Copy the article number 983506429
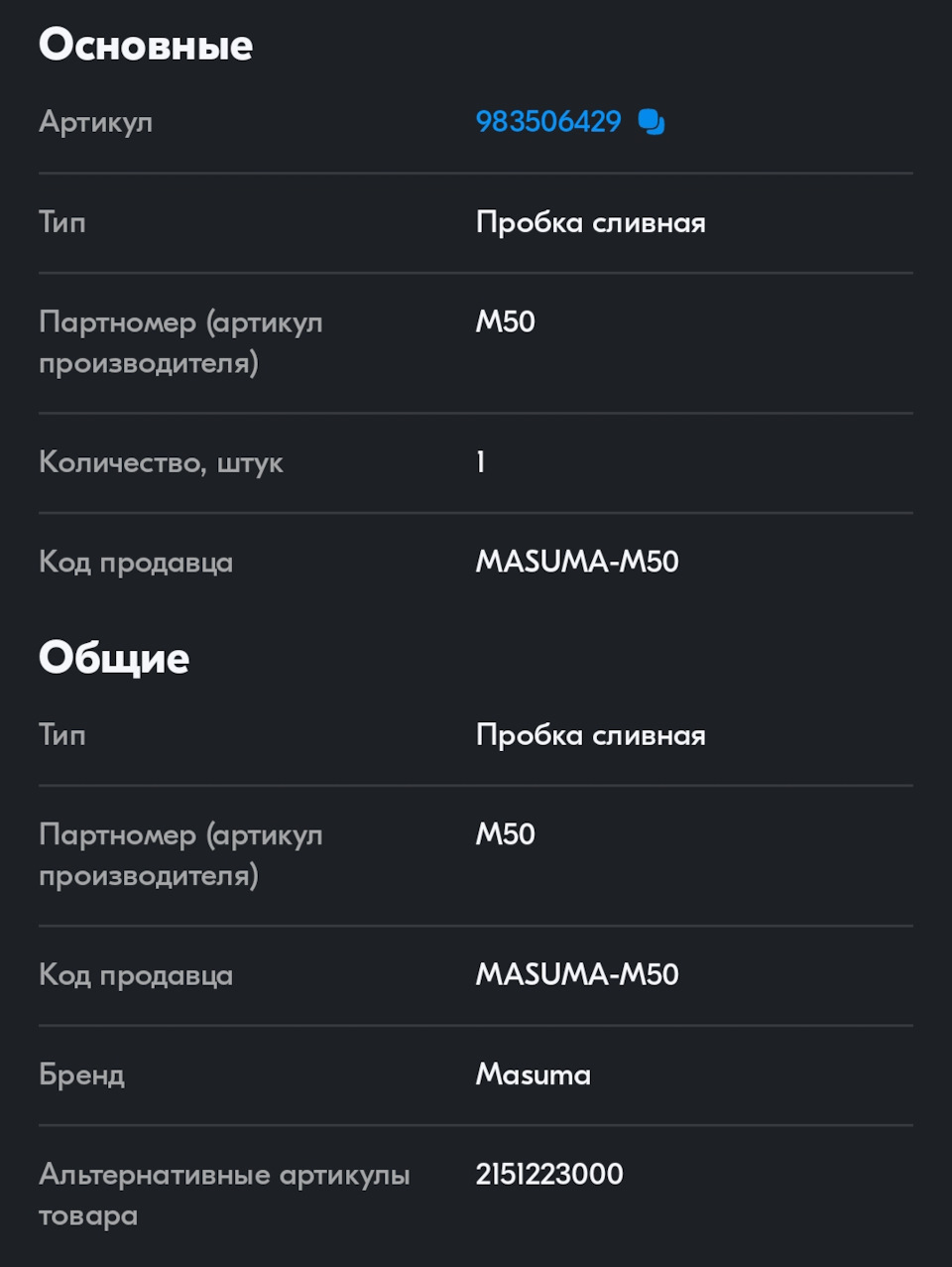Viewport: 952px width, 1267px height. 652,122
